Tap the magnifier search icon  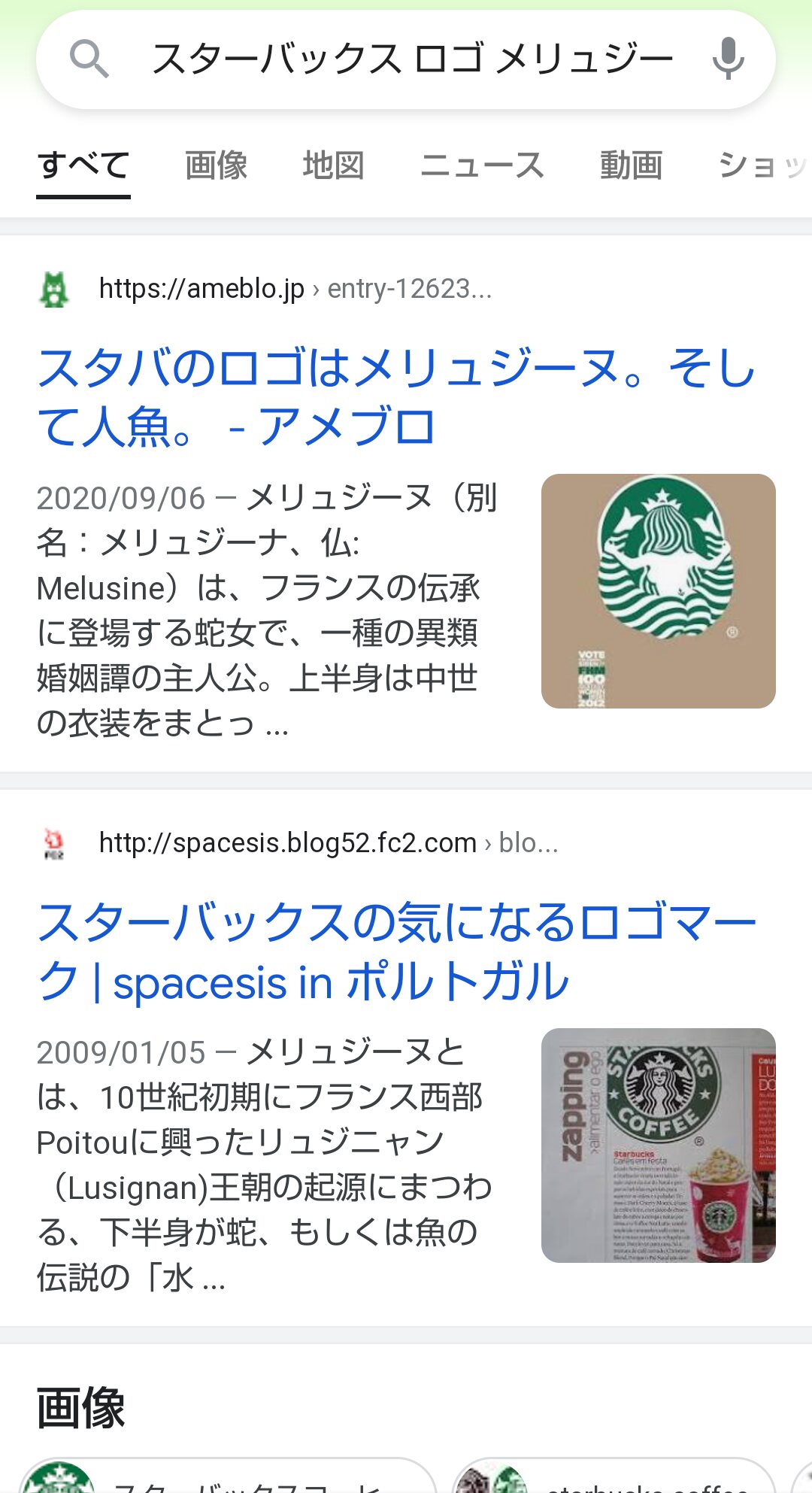click(x=89, y=59)
